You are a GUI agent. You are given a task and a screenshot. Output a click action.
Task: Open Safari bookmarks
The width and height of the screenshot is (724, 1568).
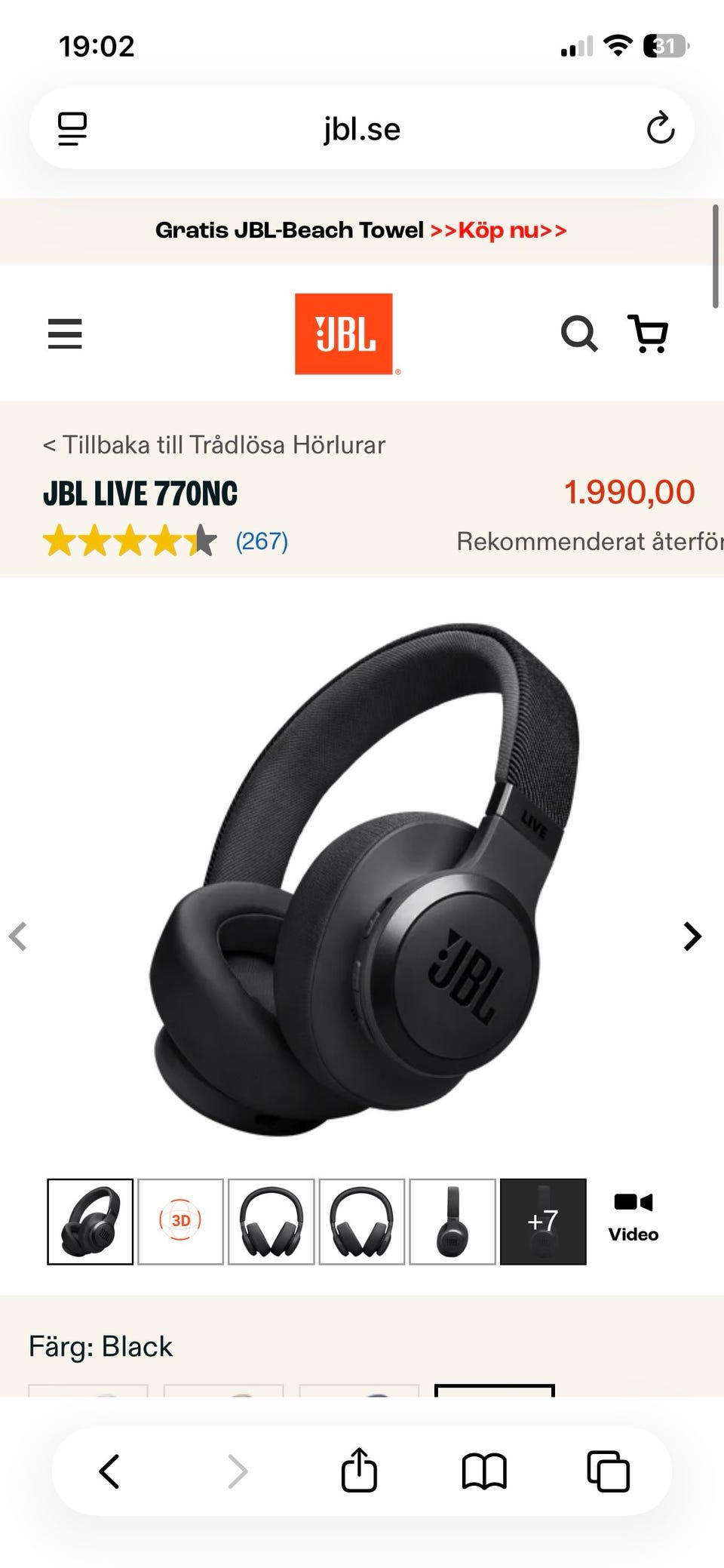click(484, 1471)
